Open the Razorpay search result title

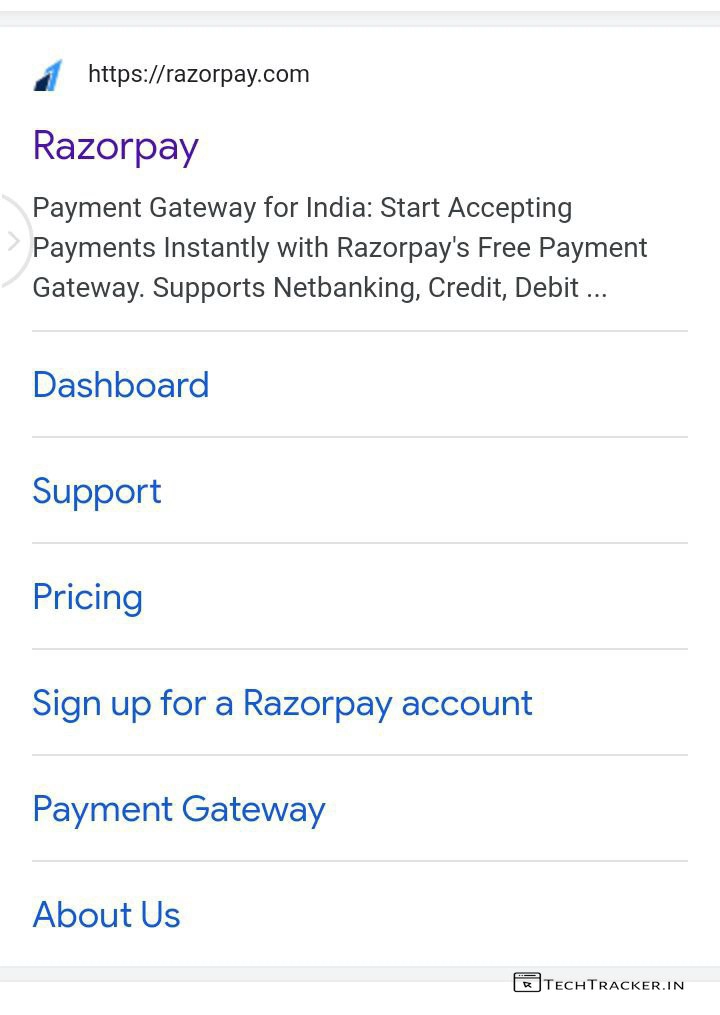[115, 146]
